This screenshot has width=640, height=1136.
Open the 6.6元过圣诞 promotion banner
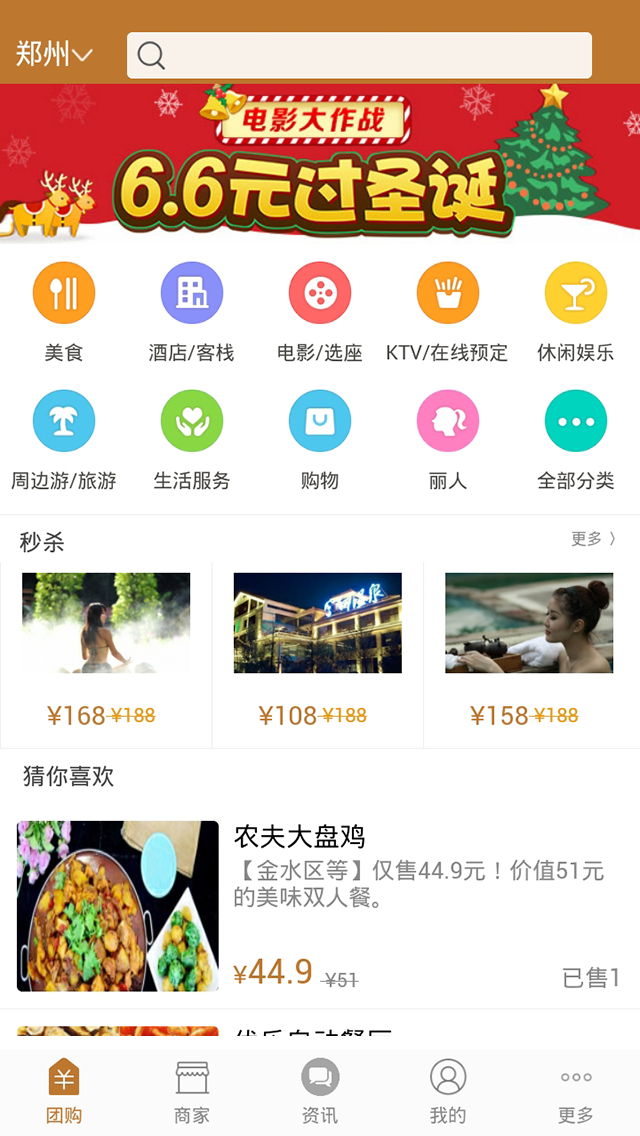pyautogui.click(x=320, y=163)
